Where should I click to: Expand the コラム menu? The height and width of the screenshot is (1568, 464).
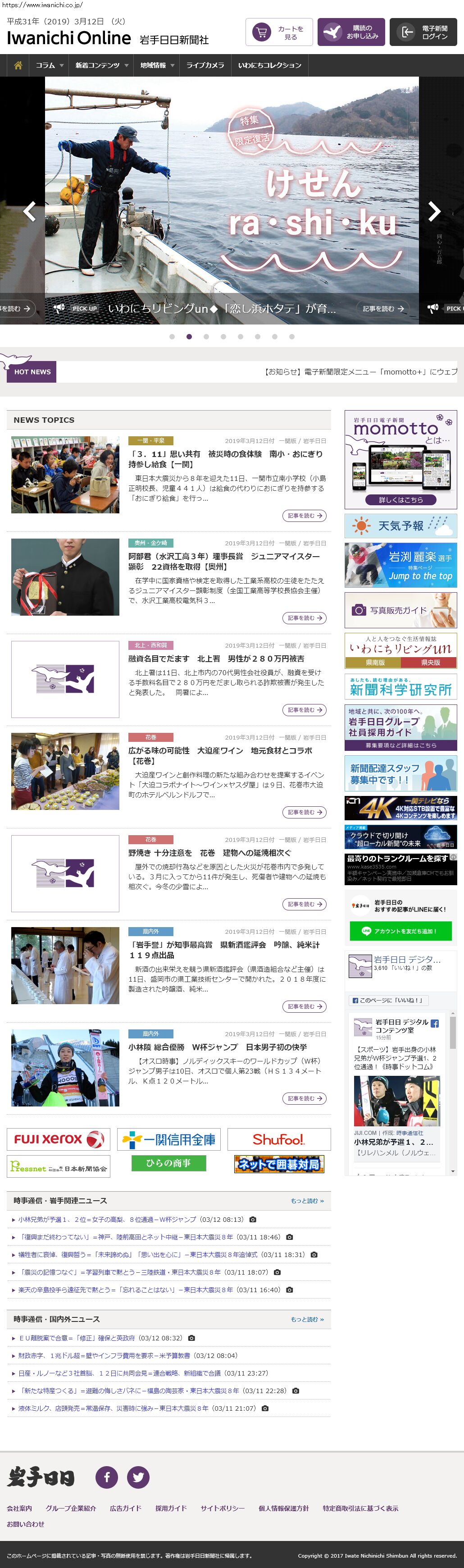click(49, 65)
